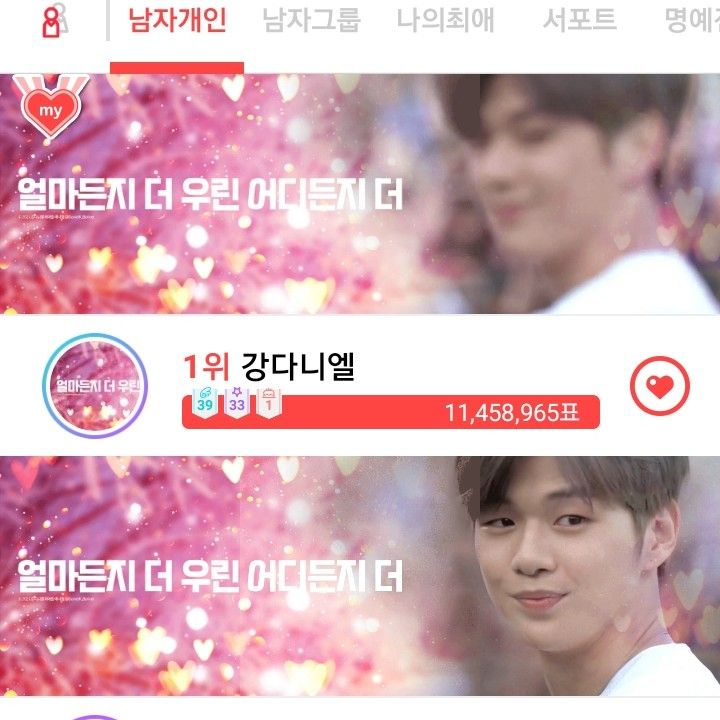Open the top banner with my badge
Screen dimensions: 720x720
pyautogui.click(x=360, y=195)
